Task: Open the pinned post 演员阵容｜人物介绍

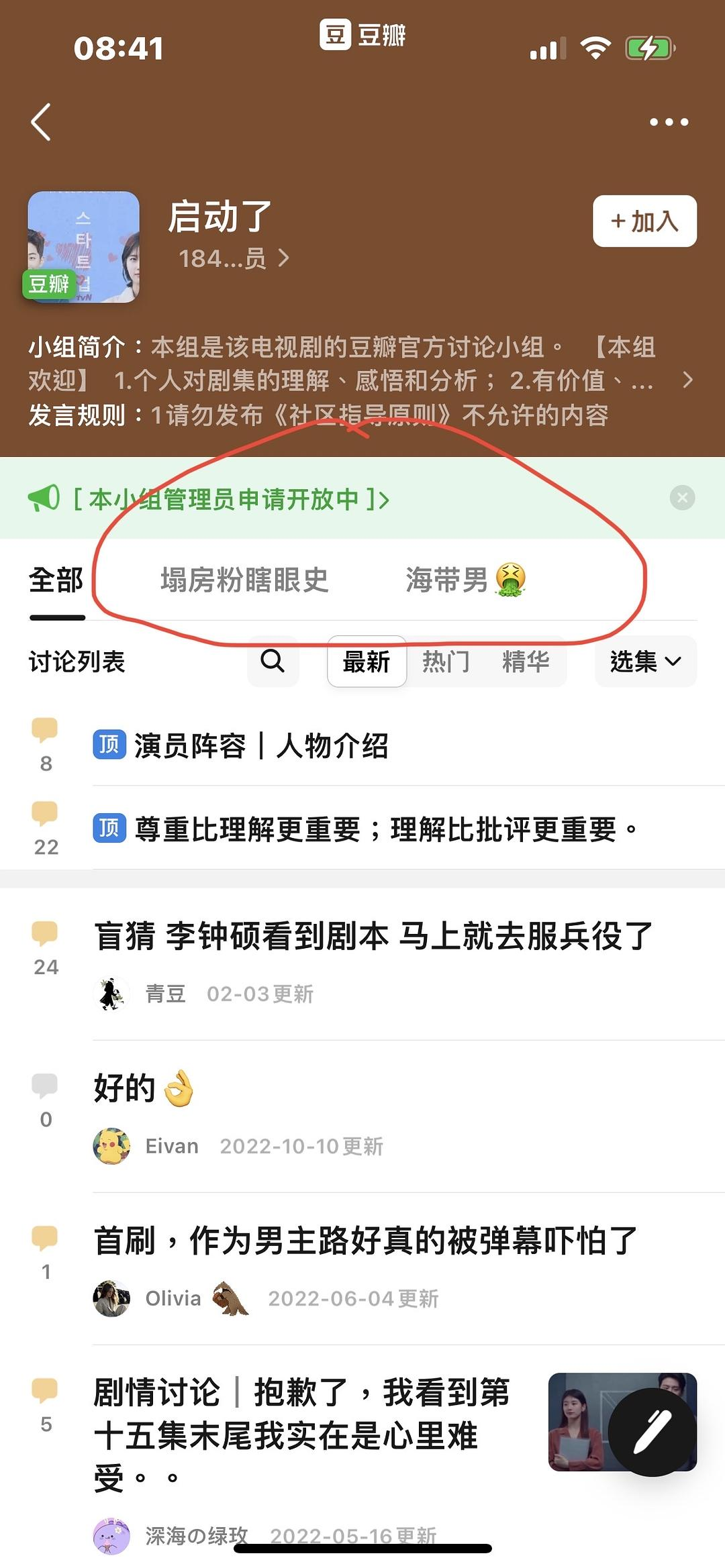Action: click(261, 746)
